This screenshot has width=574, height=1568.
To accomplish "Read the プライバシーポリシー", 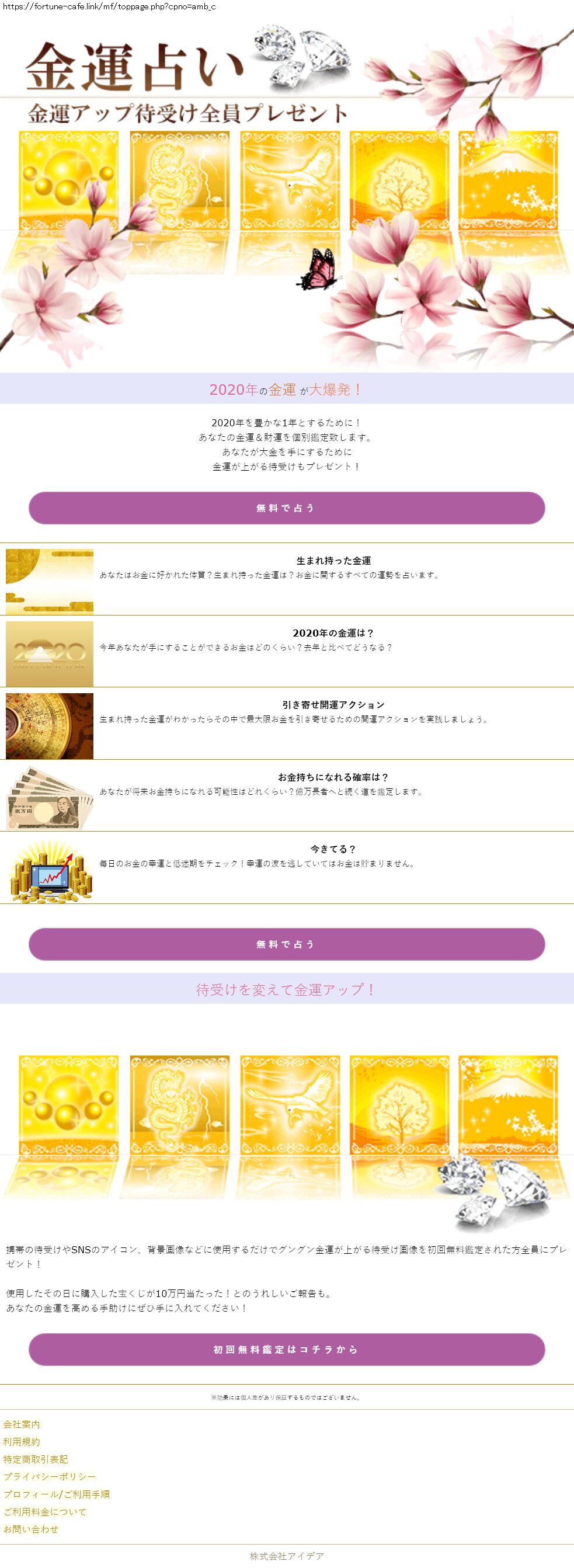I will pyautogui.click(x=50, y=1477).
